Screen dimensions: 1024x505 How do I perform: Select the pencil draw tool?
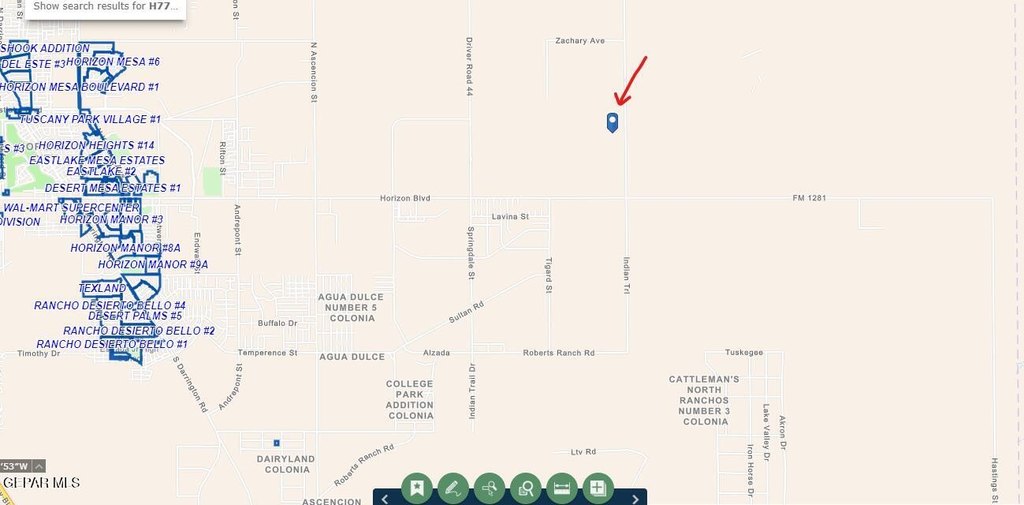pyautogui.click(x=453, y=488)
